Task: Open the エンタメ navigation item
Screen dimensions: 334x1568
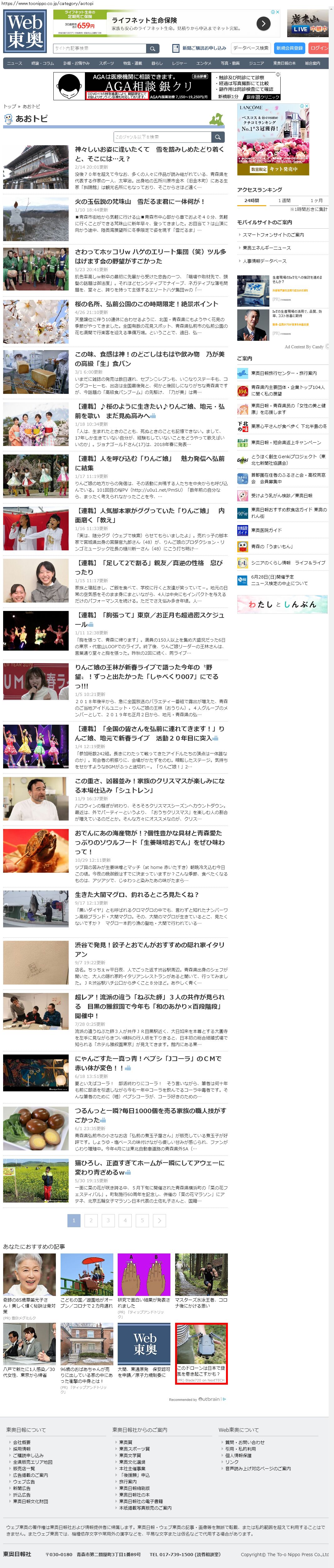Action: click(x=204, y=63)
